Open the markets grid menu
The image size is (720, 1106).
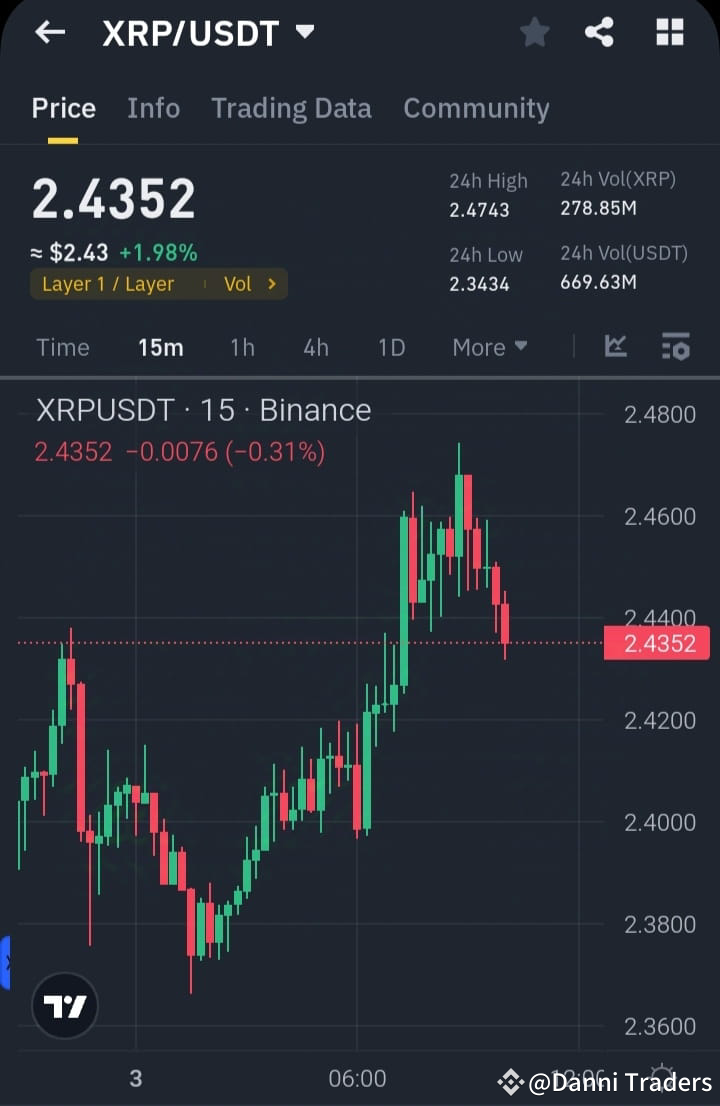tap(668, 32)
